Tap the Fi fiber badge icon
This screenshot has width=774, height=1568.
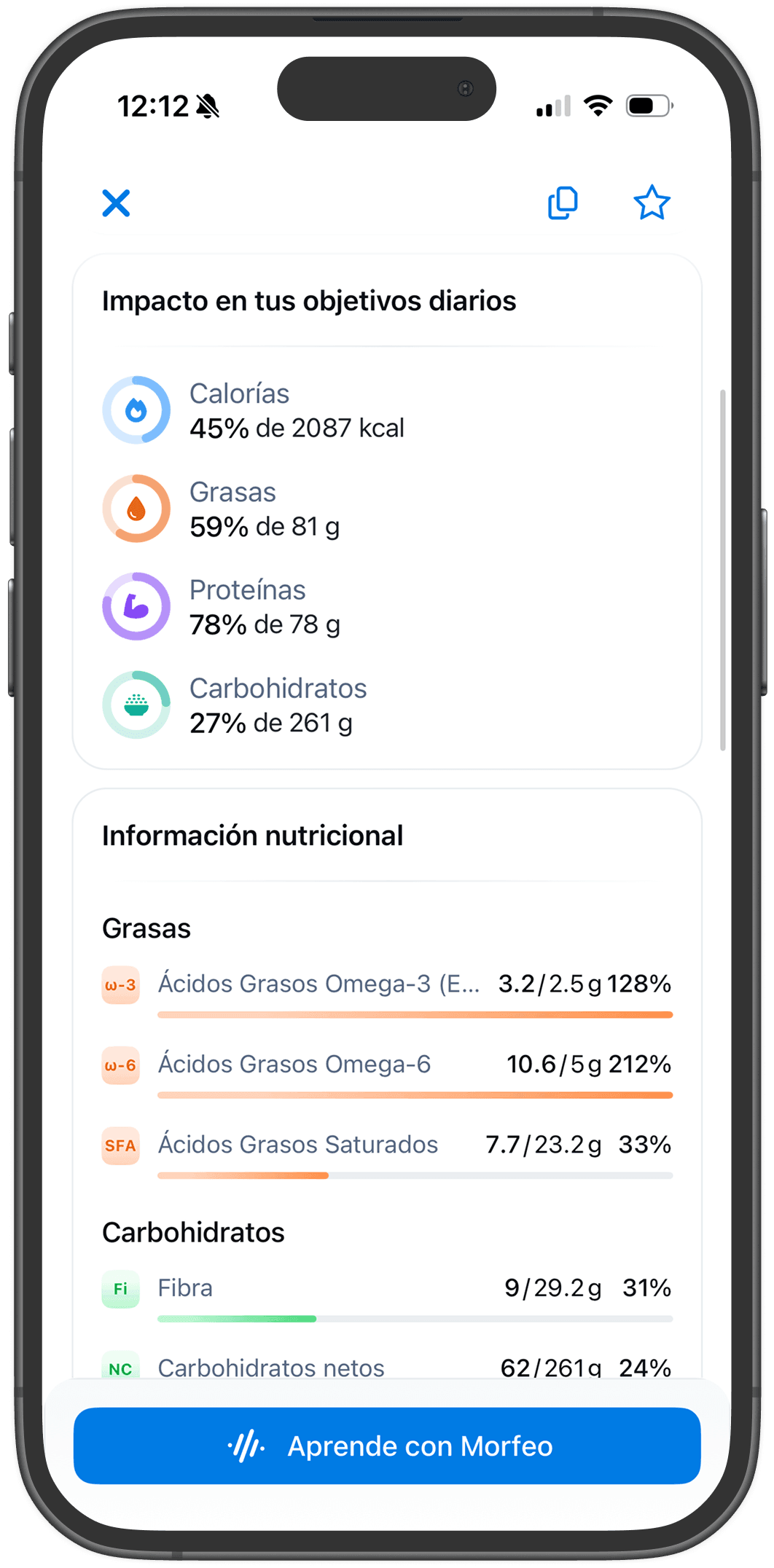tap(120, 1287)
